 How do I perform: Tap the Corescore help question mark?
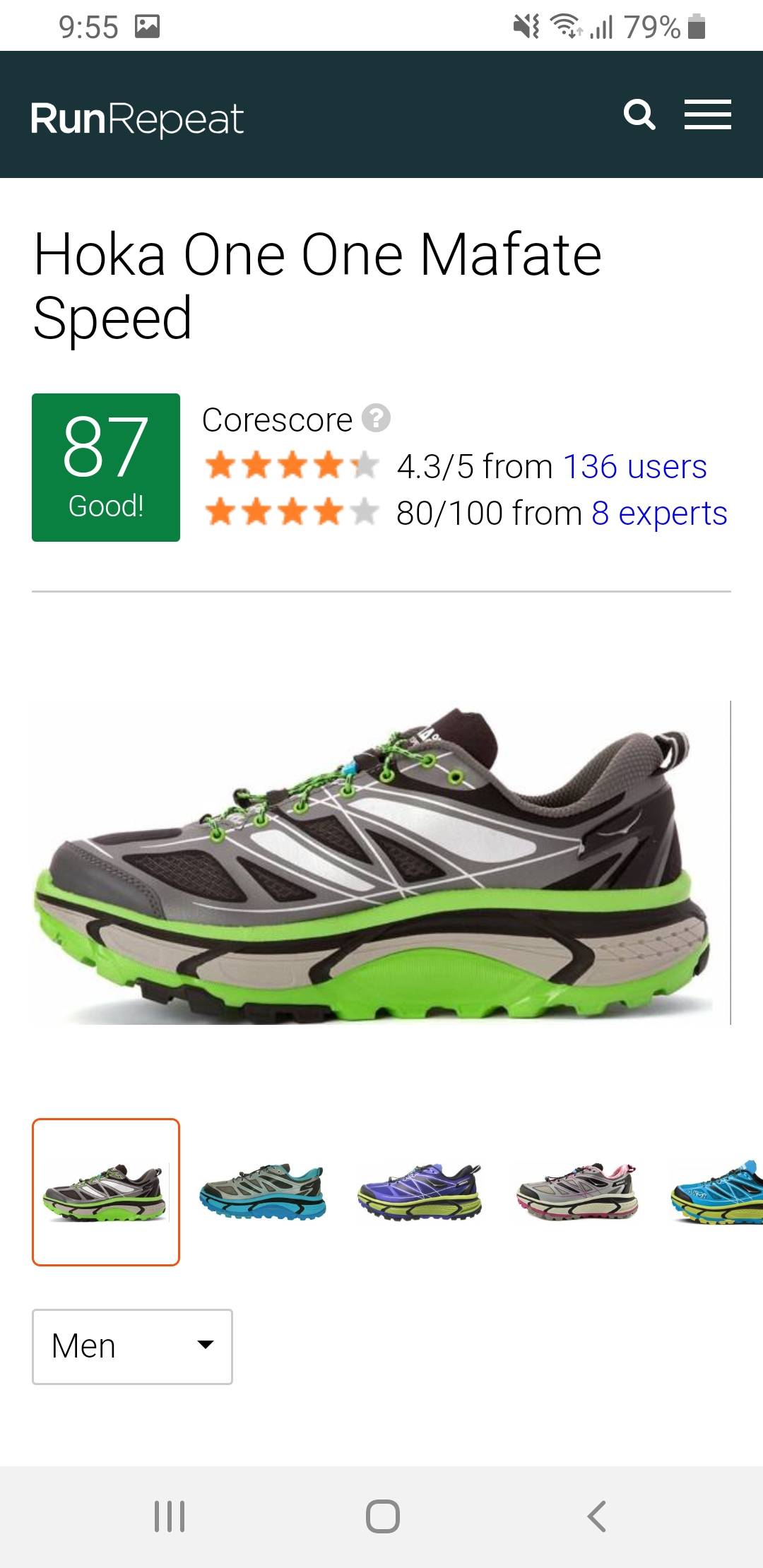pos(376,418)
